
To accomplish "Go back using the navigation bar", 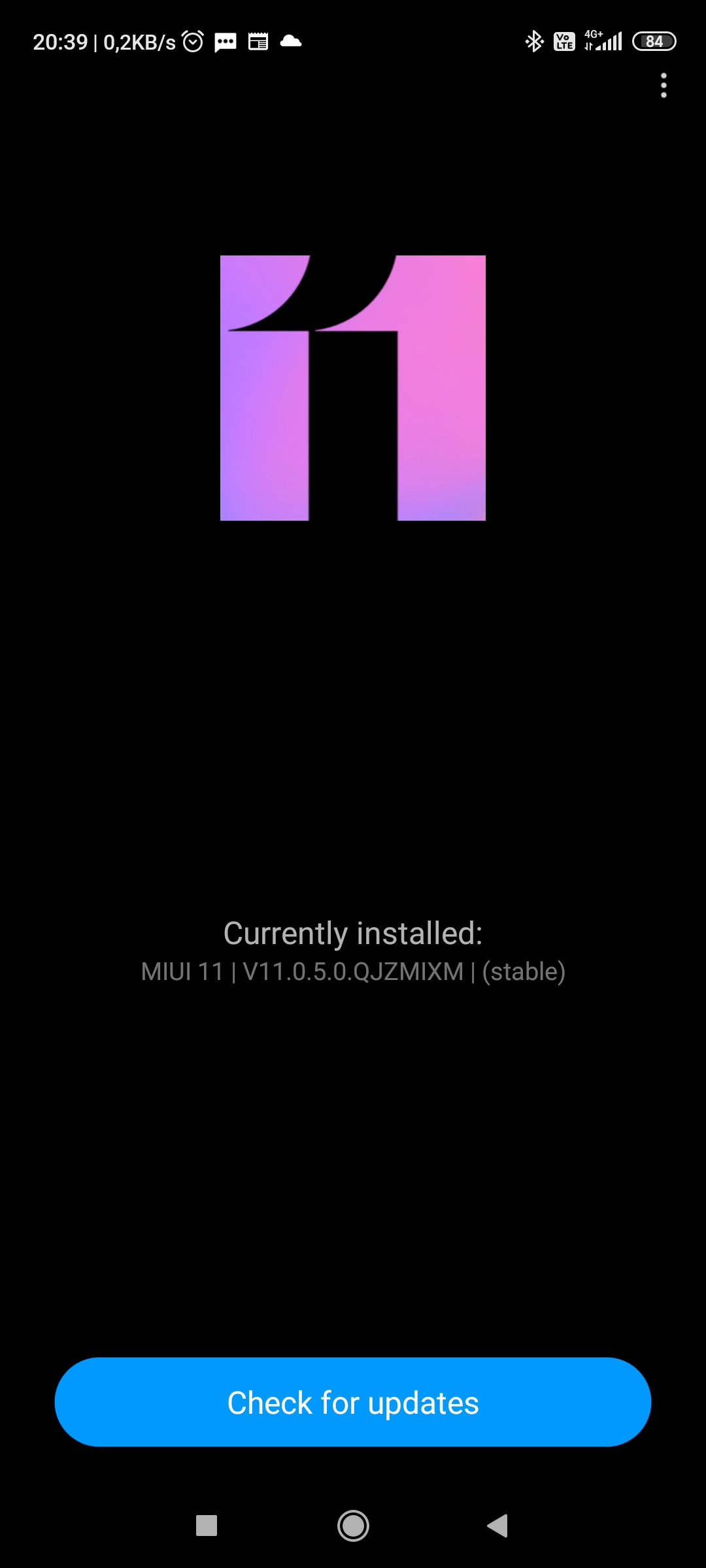I will pyautogui.click(x=498, y=1526).
